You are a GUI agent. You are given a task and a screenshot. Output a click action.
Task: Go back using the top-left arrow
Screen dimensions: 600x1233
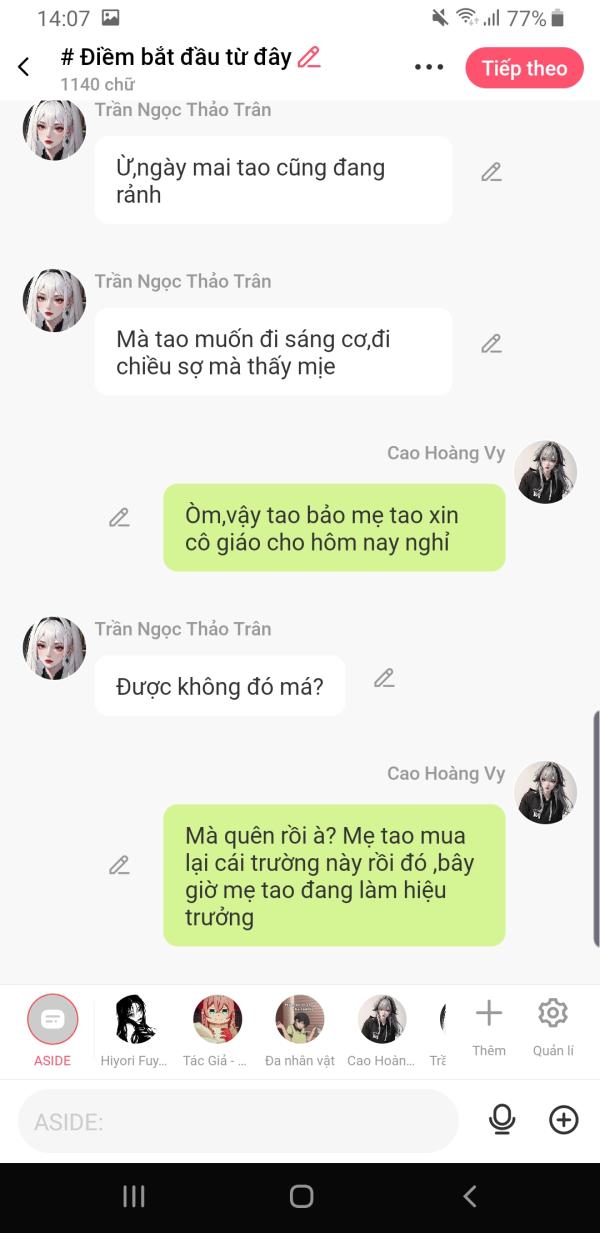pos(24,67)
